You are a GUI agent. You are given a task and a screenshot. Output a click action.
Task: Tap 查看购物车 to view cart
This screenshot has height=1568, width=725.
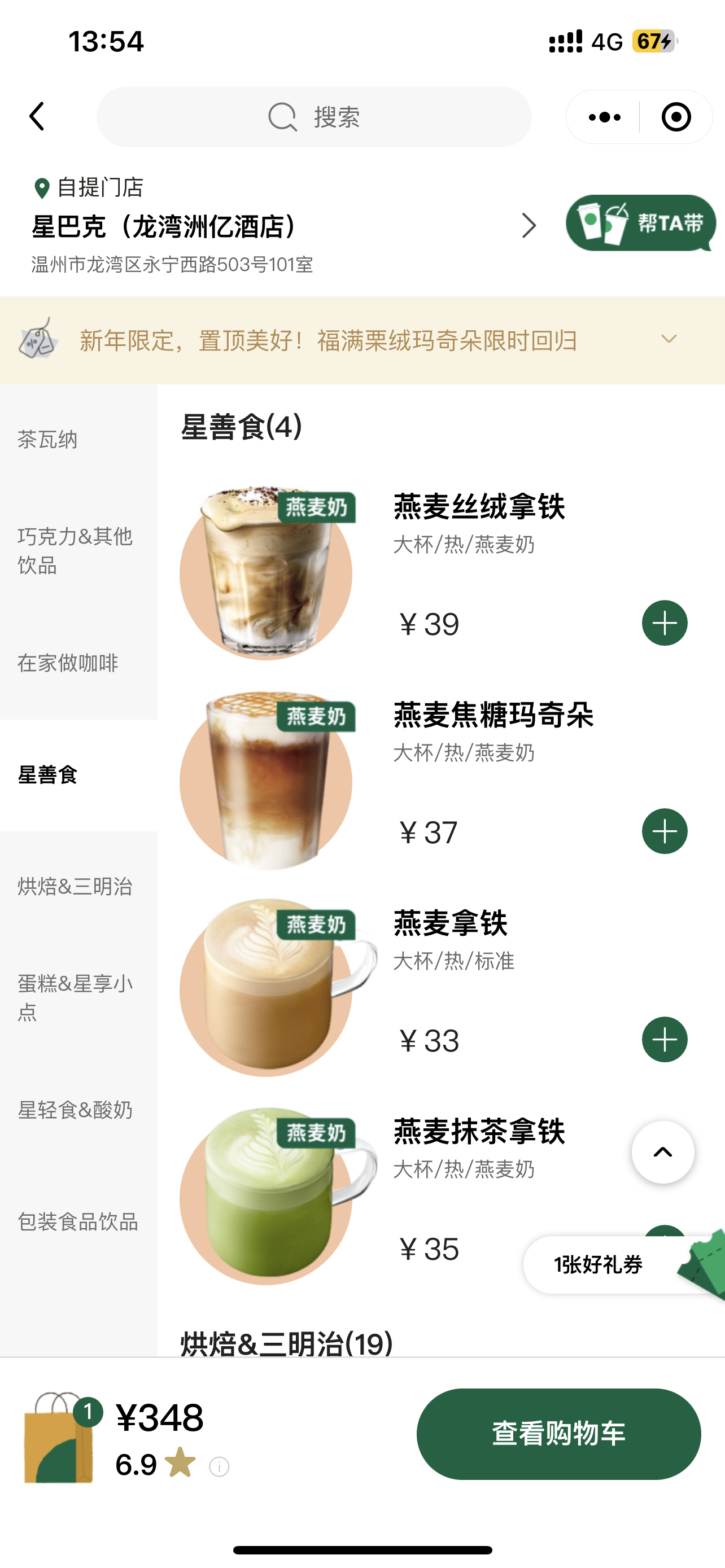point(558,1434)
